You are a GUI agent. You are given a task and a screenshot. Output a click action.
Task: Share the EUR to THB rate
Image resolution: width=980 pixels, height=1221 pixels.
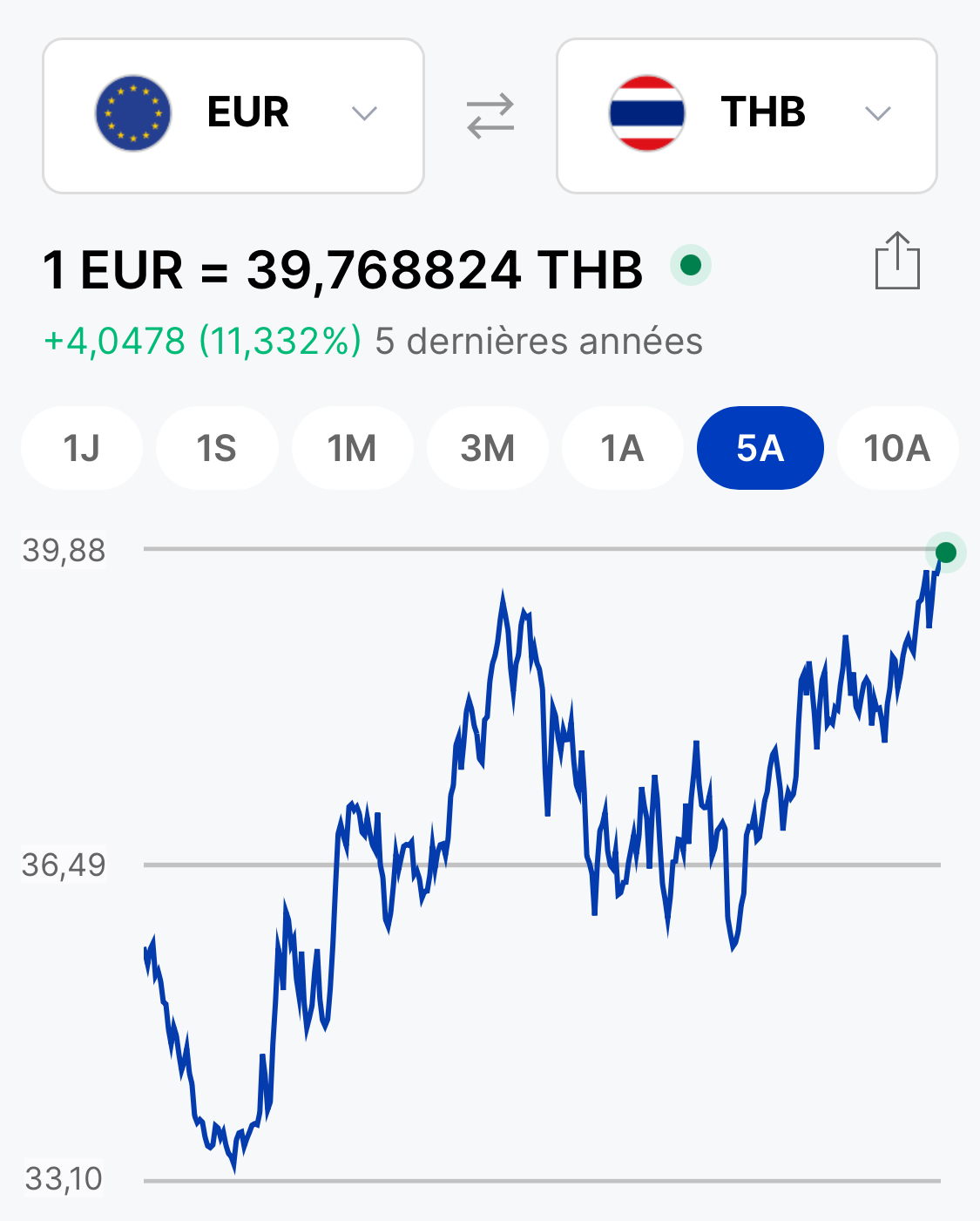(897, 261)
